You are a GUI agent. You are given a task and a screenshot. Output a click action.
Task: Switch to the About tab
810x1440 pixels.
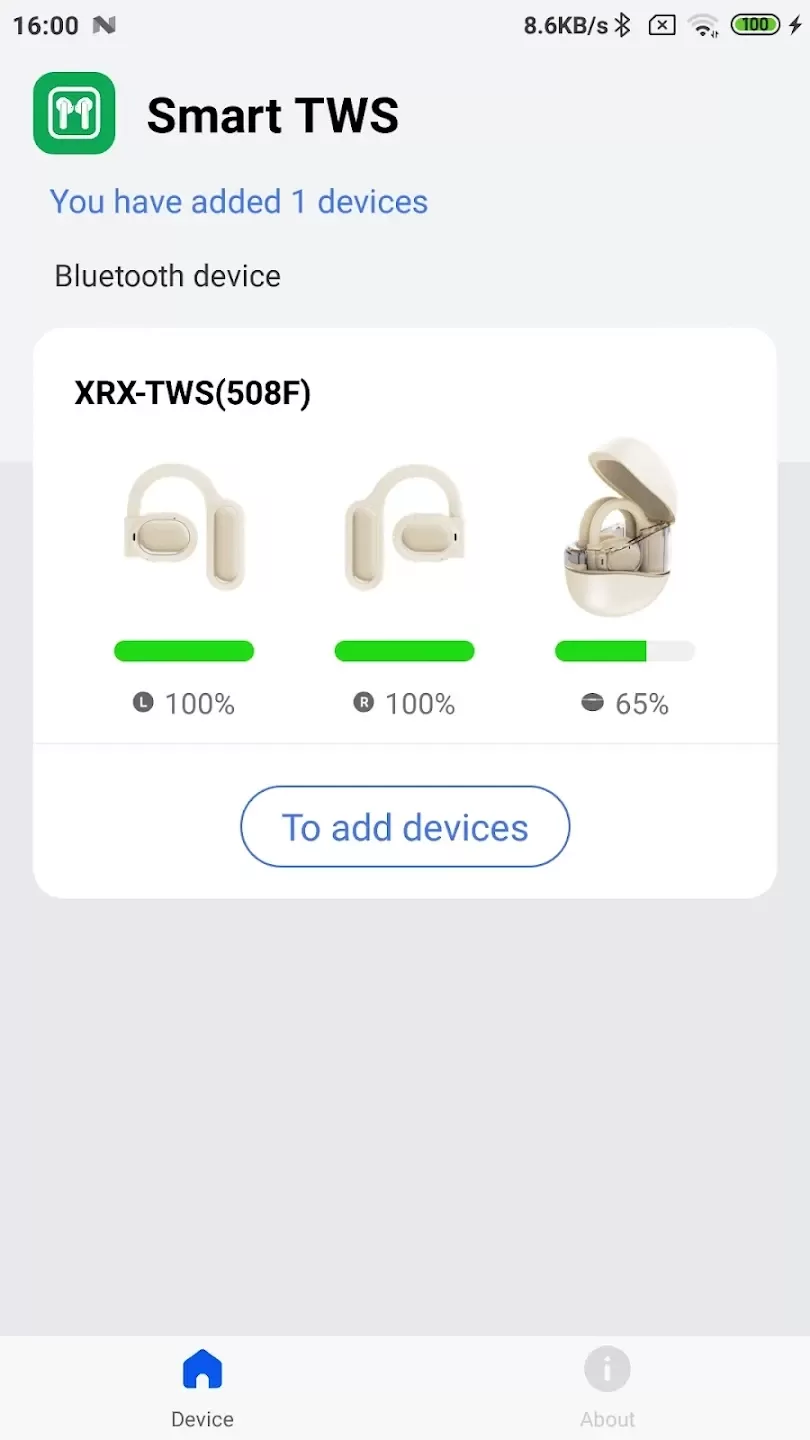[x=607, y=1388]
